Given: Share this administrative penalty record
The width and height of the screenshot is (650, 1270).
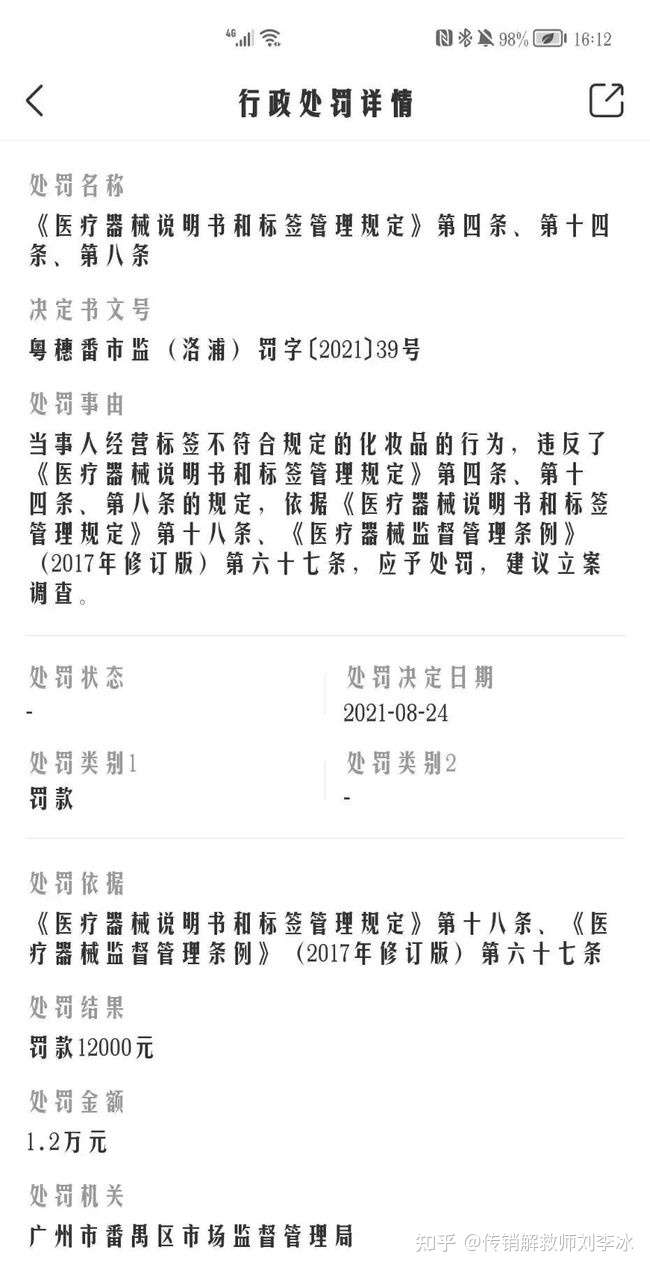Looking at the screenshot, I should 606,100.
